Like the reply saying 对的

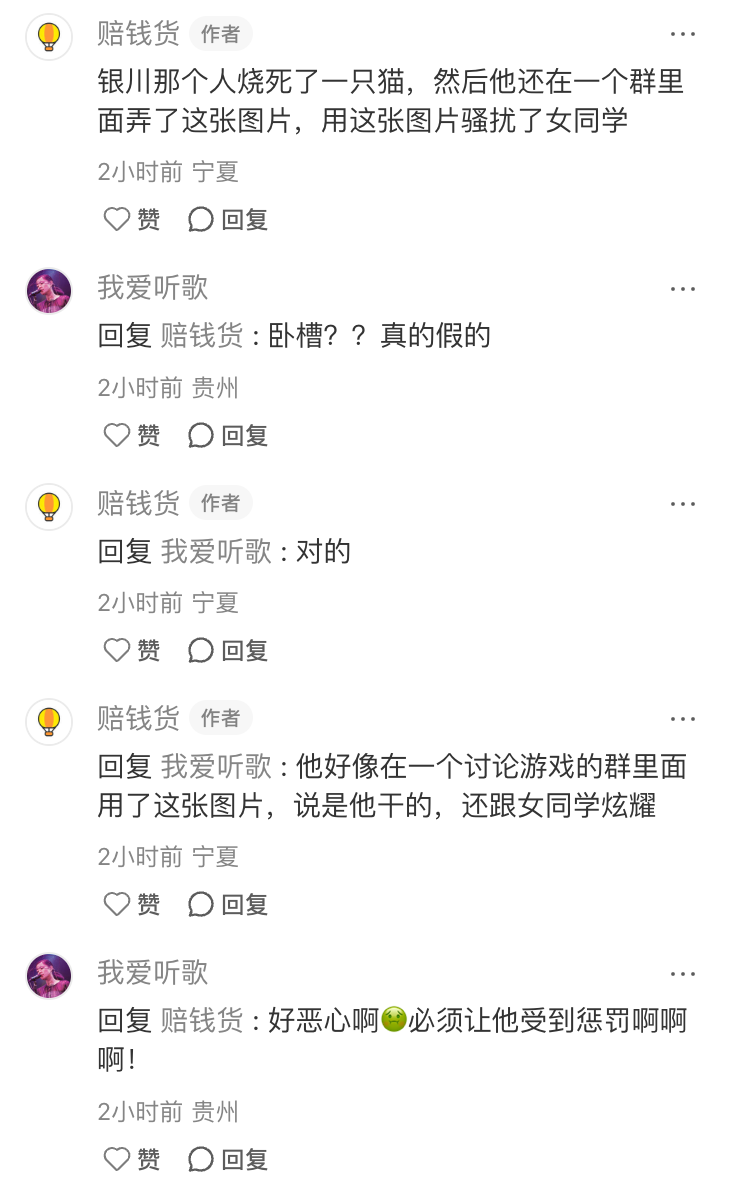pos(131,650)
